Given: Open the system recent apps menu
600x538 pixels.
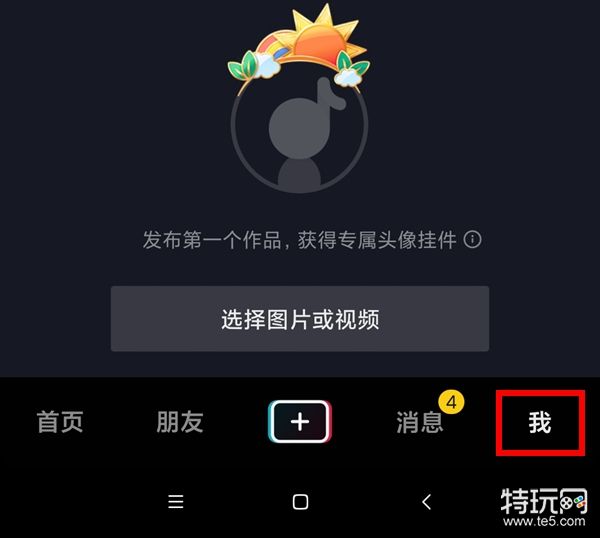Looking at the screenshot, I should click(176, 502).
